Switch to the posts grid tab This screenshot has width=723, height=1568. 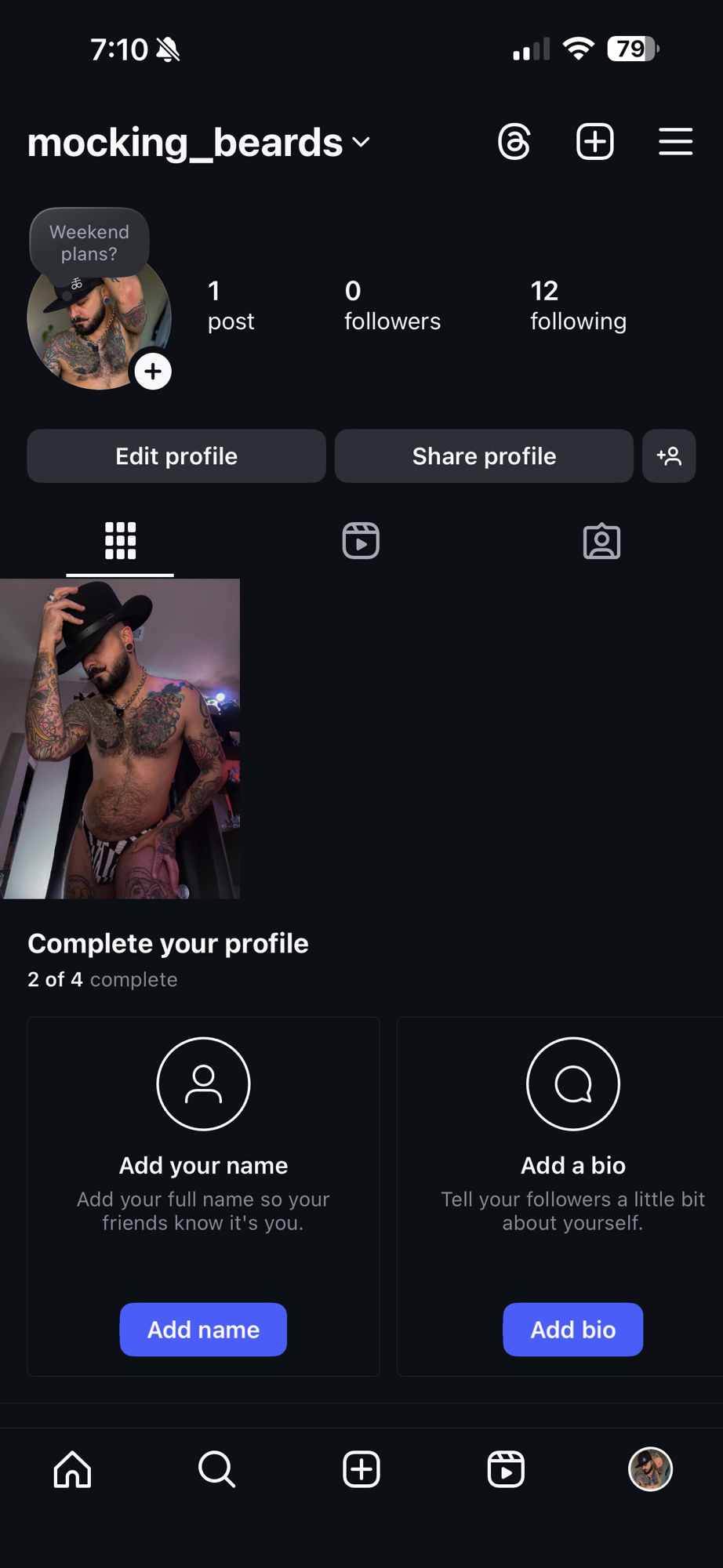click(x=120, y=541)
